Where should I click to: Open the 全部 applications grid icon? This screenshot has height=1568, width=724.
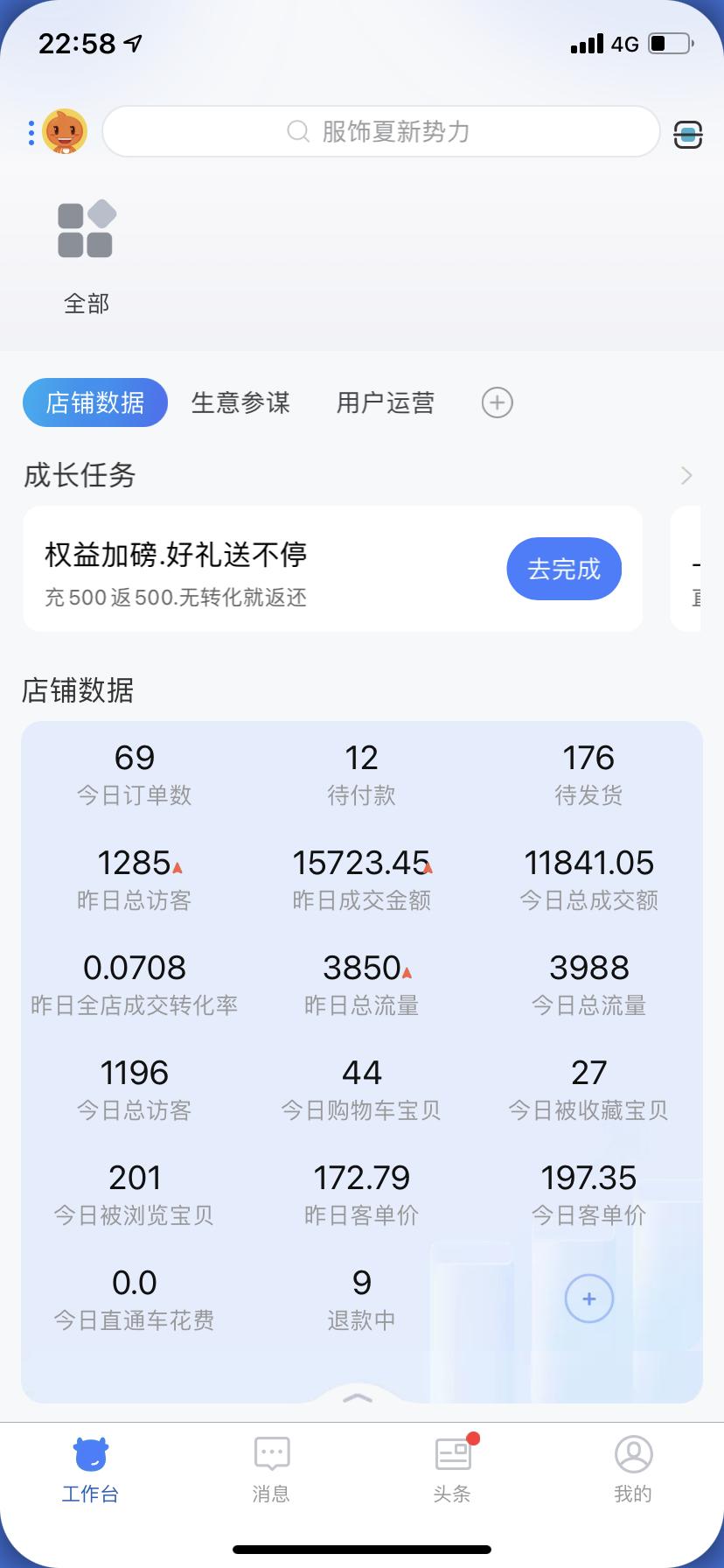[x=86, y=228]
